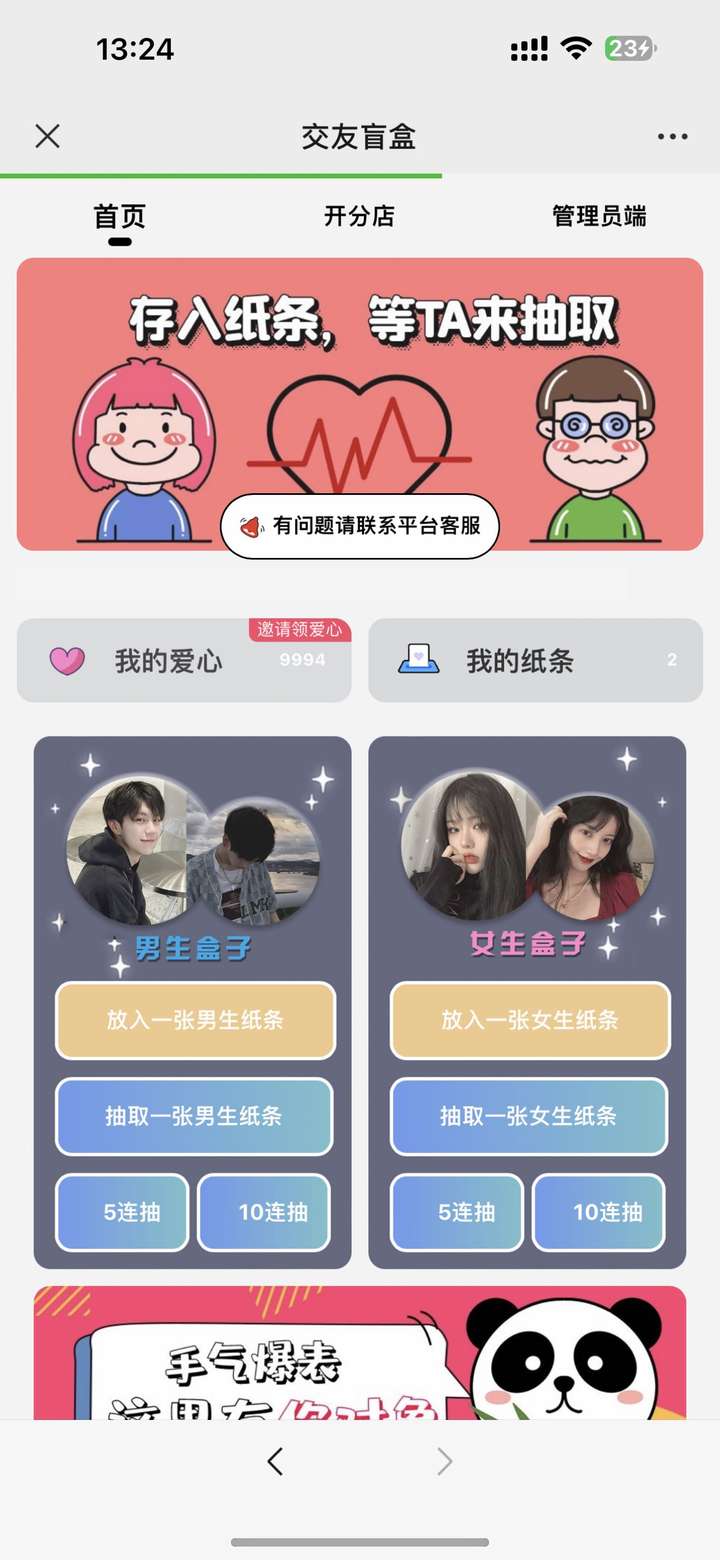Image resolution: width=720 pixels, height=1560 pixels.
Task: Click 5连抽 in the boys box
Action: [122, 1213]
